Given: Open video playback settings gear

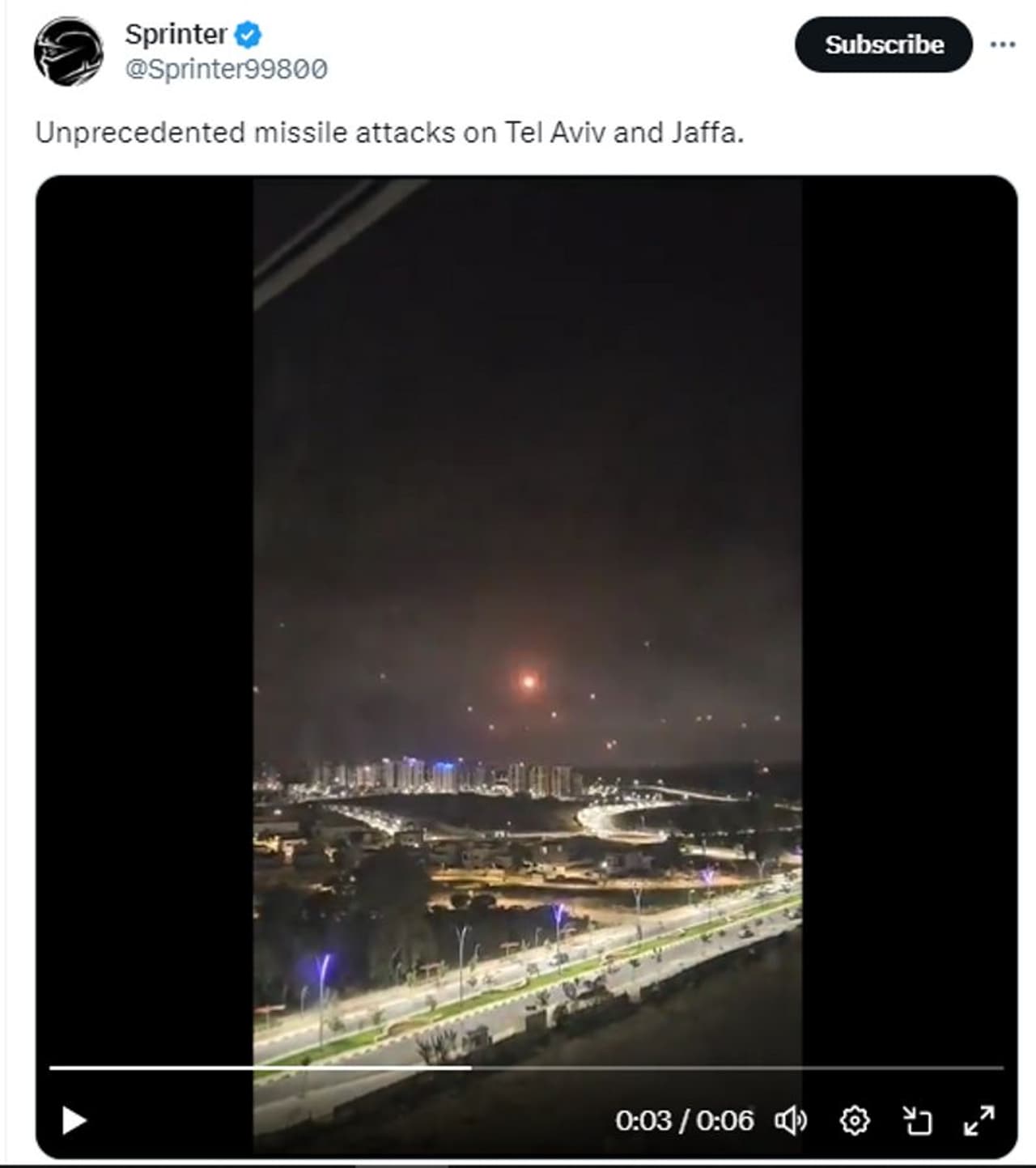Looking at the screenshot, I should [x=854, y=1121].
